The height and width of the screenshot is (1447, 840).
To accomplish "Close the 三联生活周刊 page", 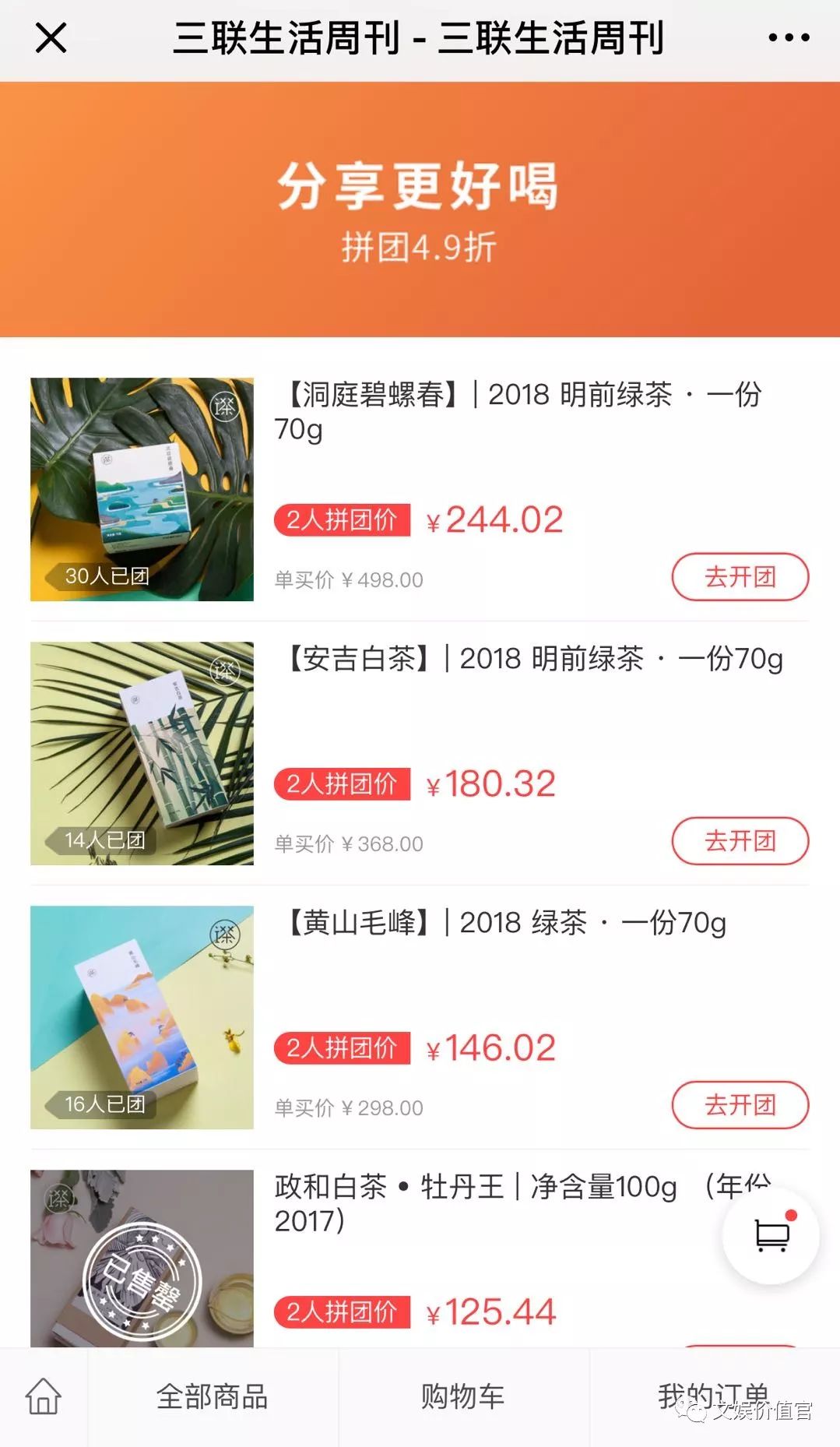I will [x=51, y=37].
